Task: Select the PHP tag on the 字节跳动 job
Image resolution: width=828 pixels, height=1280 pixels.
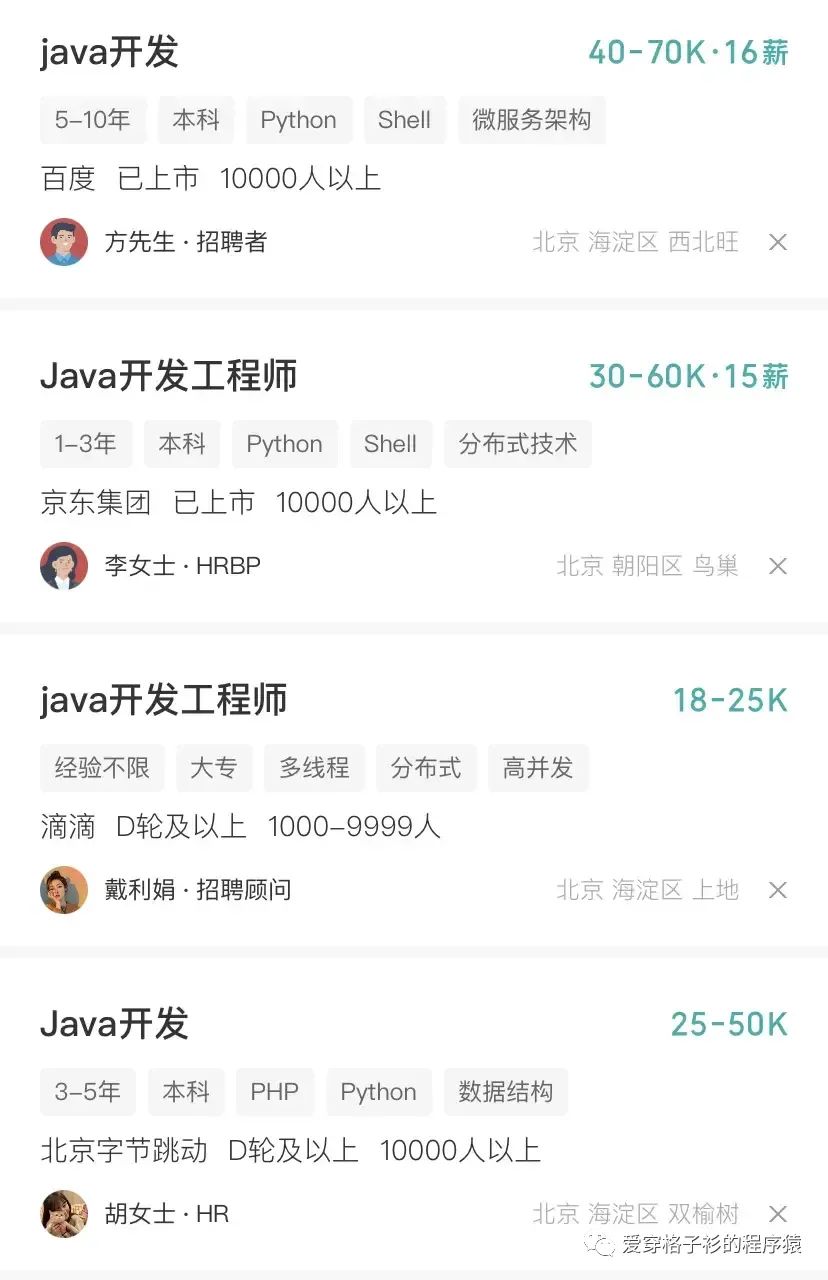Action: tap(275, 1092)
